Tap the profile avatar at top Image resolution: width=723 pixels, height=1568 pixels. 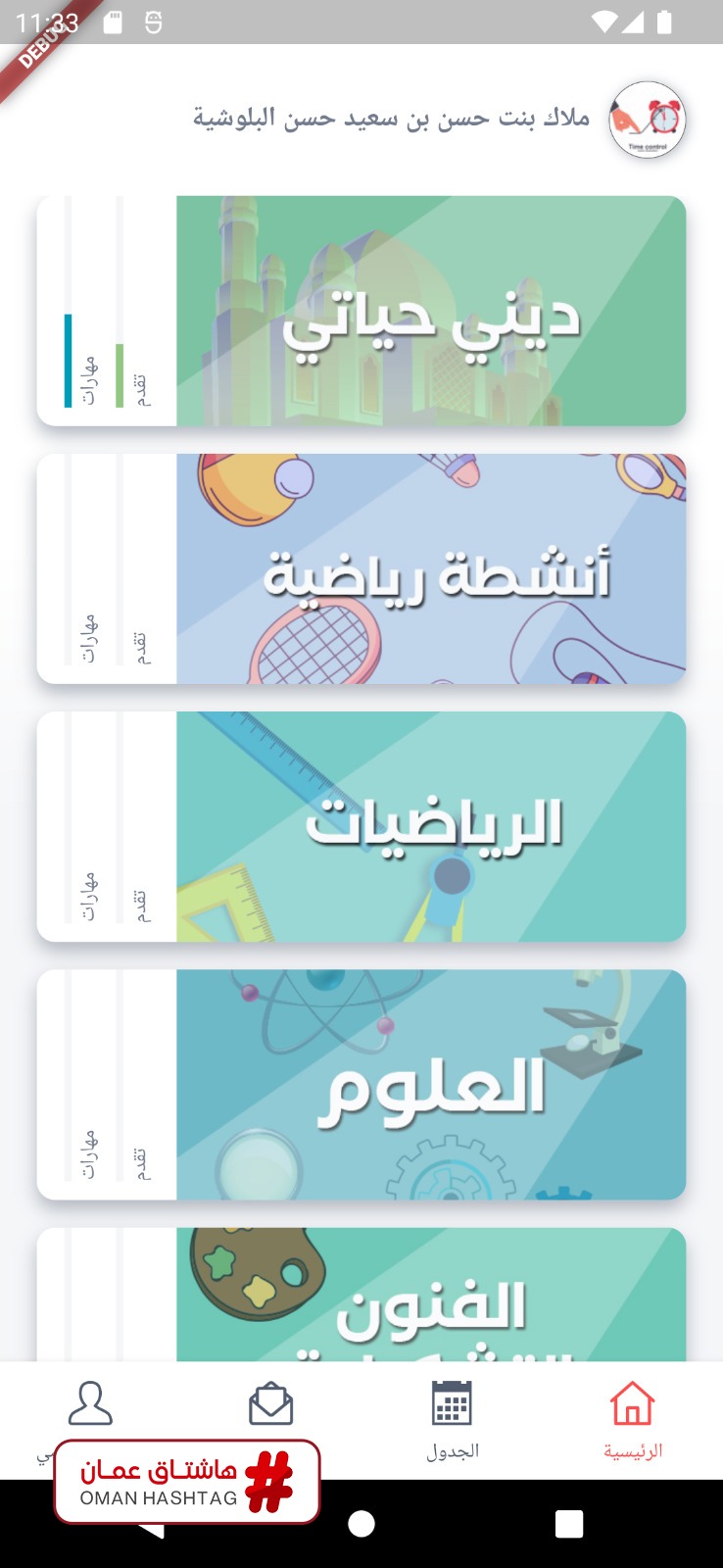point(648,121)
